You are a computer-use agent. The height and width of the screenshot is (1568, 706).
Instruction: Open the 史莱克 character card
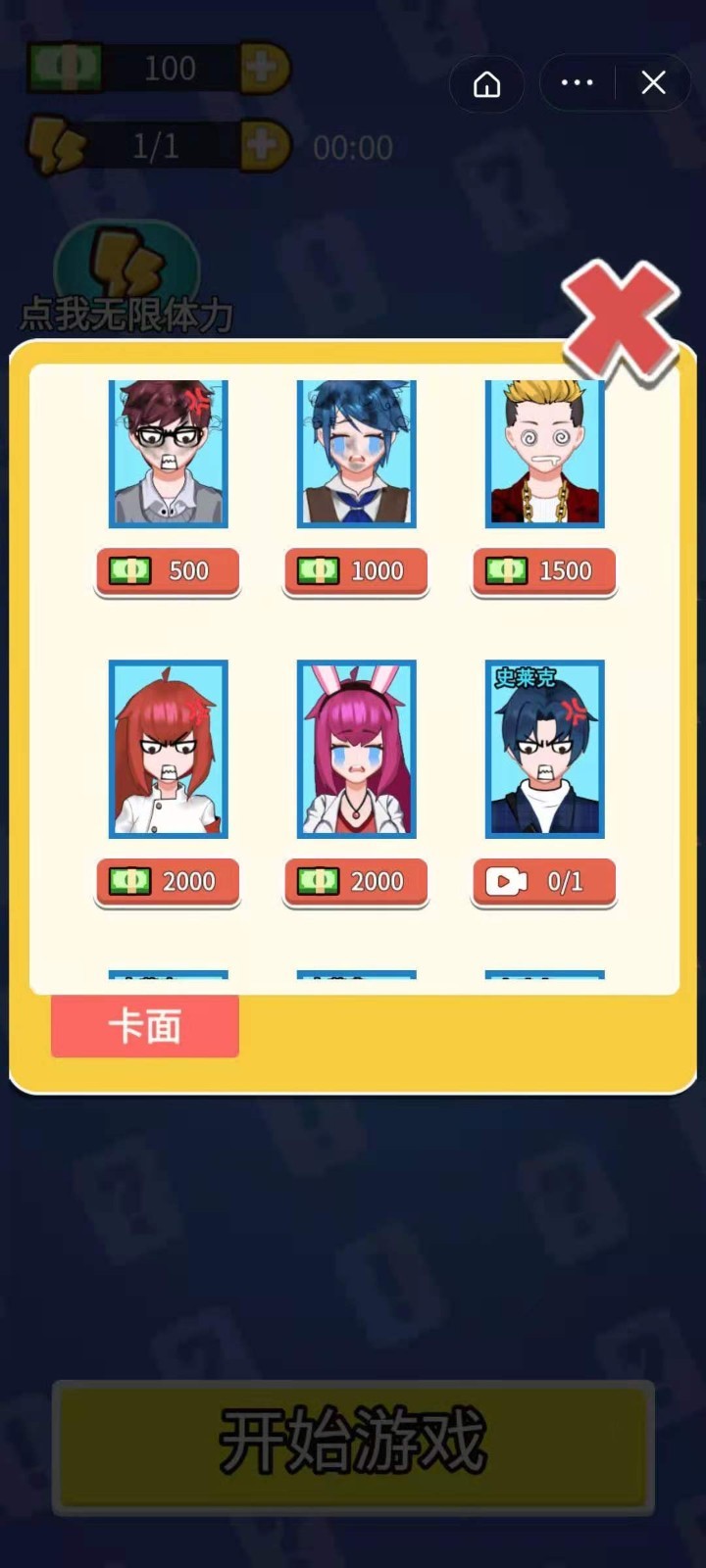pyautogui.click(x=543, y=750)
